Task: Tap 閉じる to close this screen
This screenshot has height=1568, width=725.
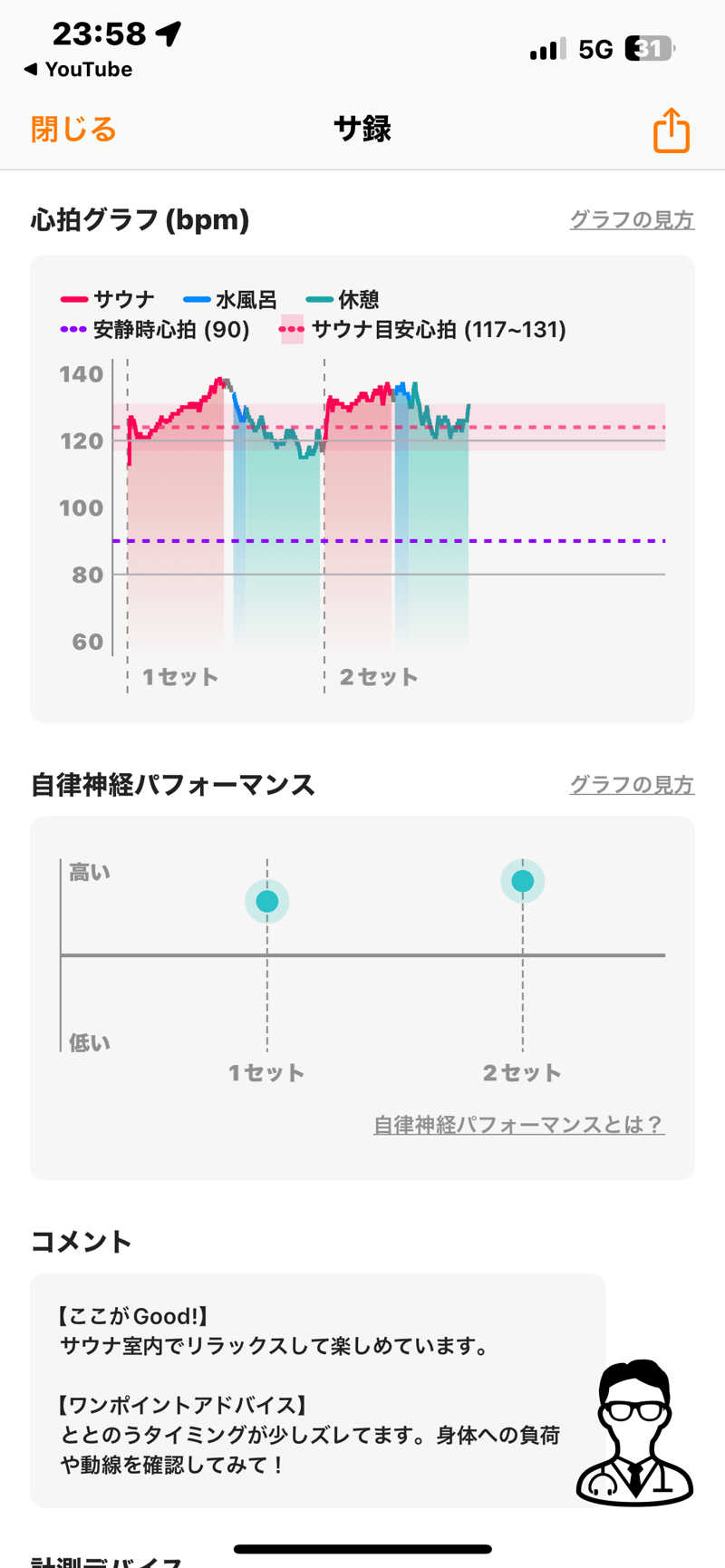Action: pyautogui.click(x=73, y=129)
